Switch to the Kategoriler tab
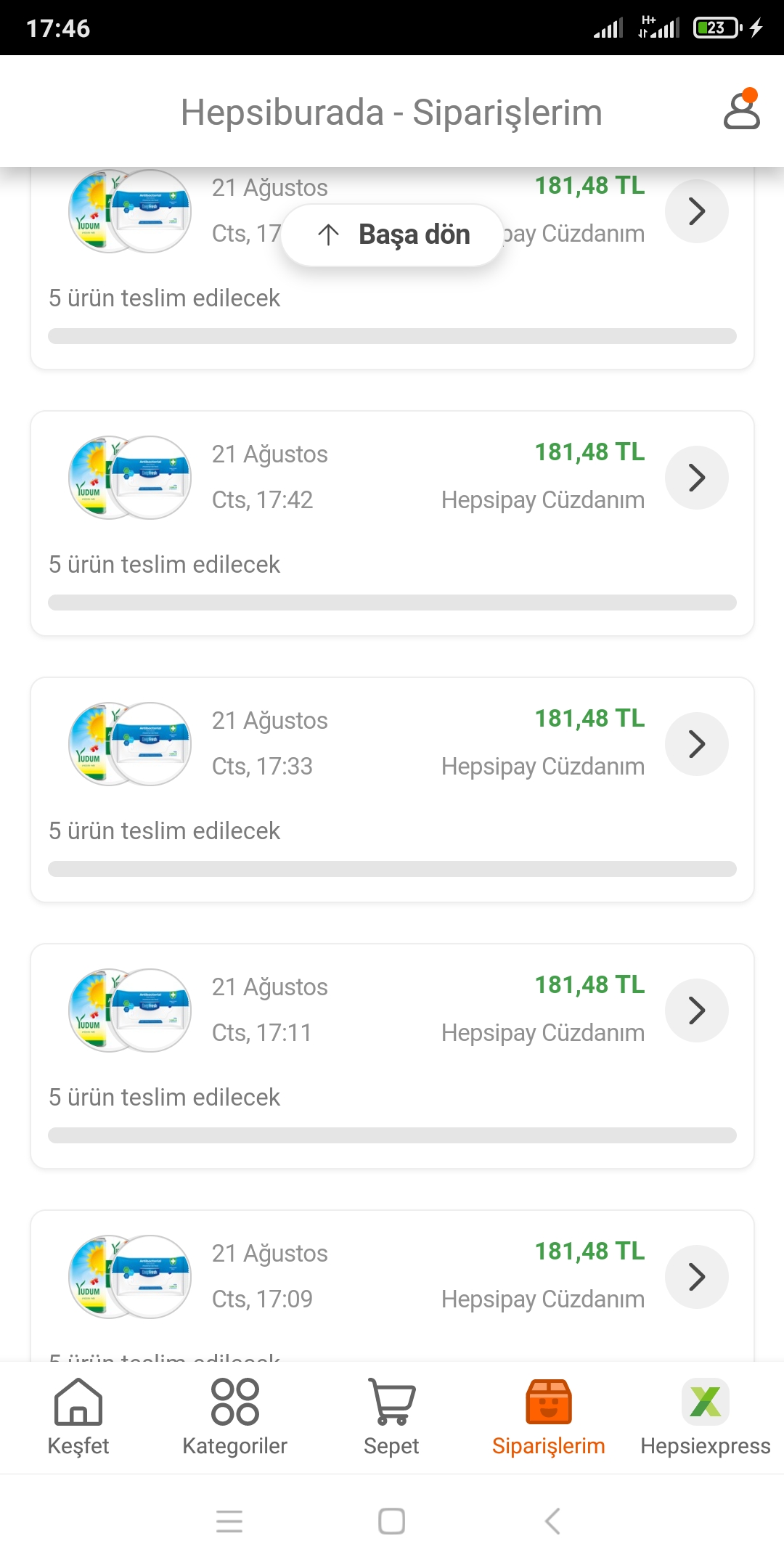Screen dimensions: 784x1568 (235, 1417)
